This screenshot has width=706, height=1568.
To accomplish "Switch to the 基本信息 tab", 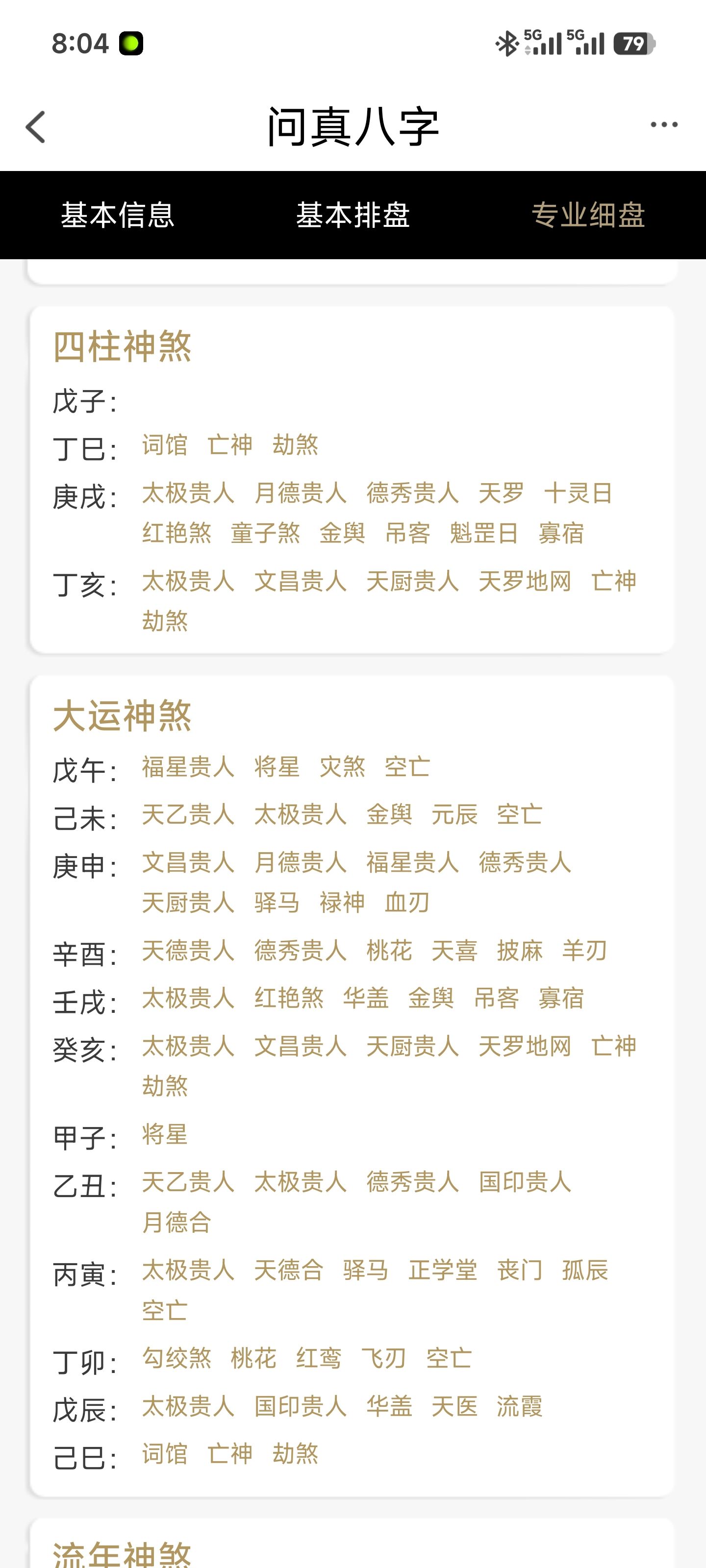I will (x=118, y=215).
